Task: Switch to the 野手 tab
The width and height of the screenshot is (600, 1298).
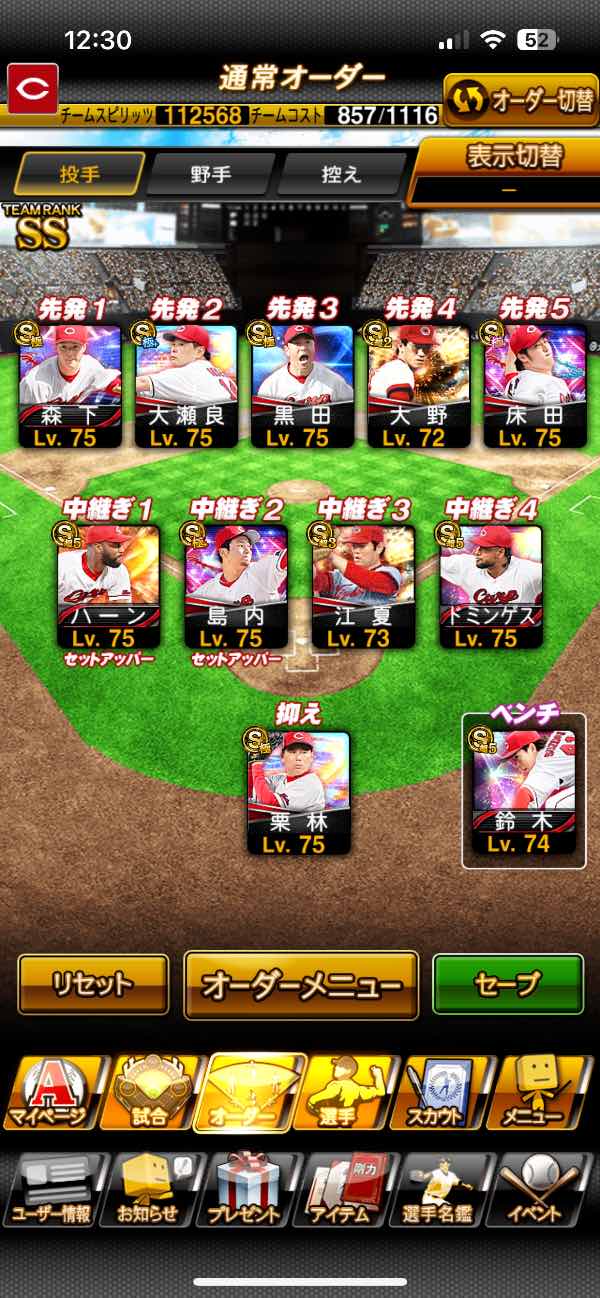Action: tap(211, 173)
